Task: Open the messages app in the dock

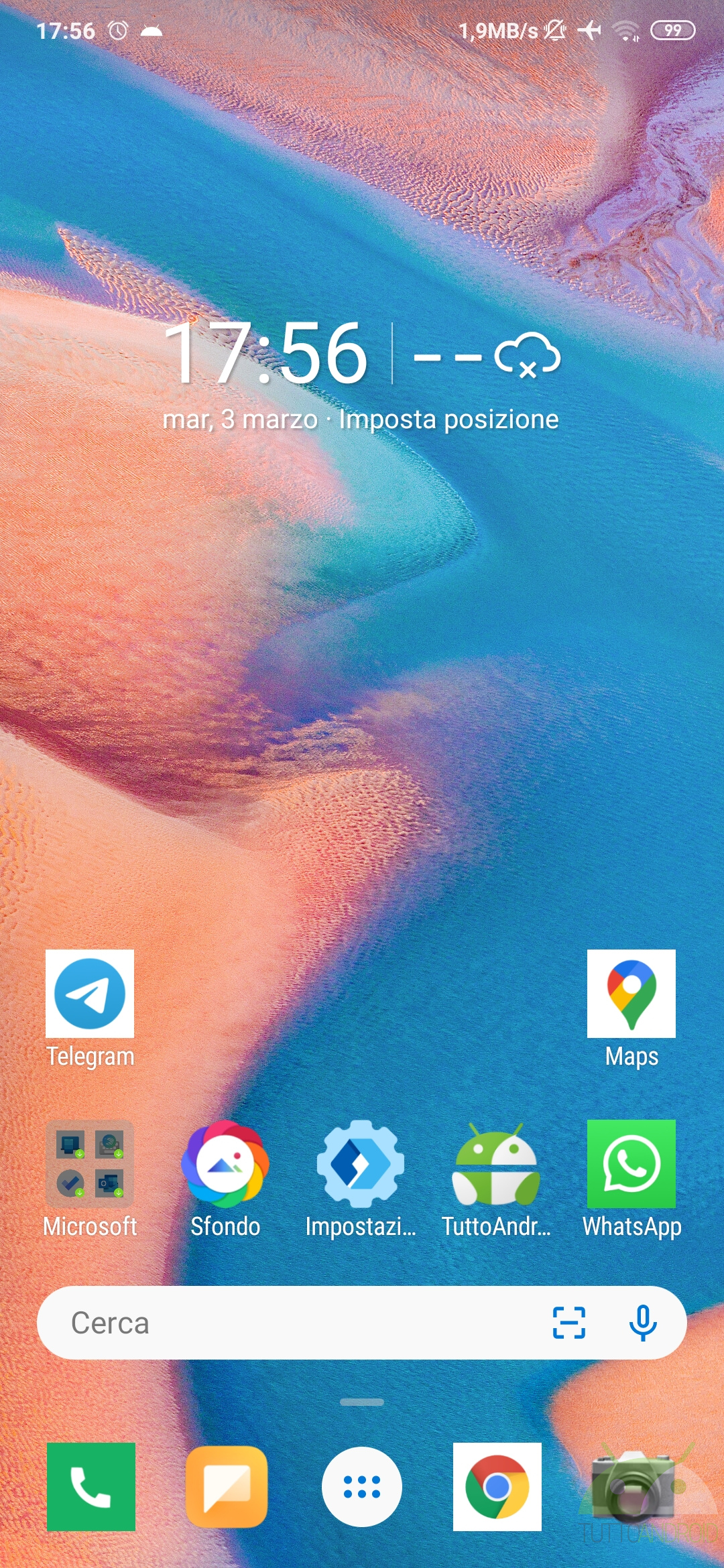Action: coord(227,1487)
